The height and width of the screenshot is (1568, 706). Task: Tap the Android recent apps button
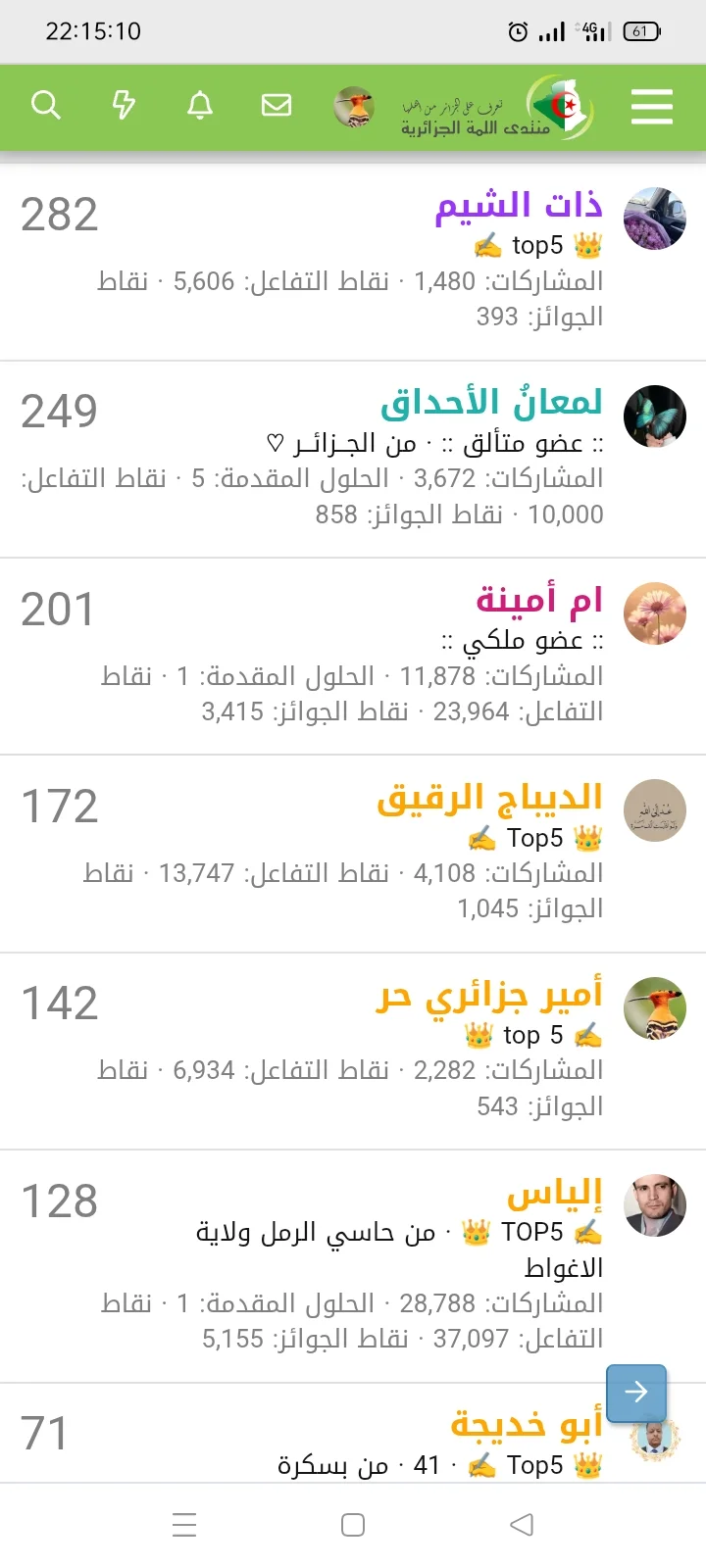click(184, 1524)
